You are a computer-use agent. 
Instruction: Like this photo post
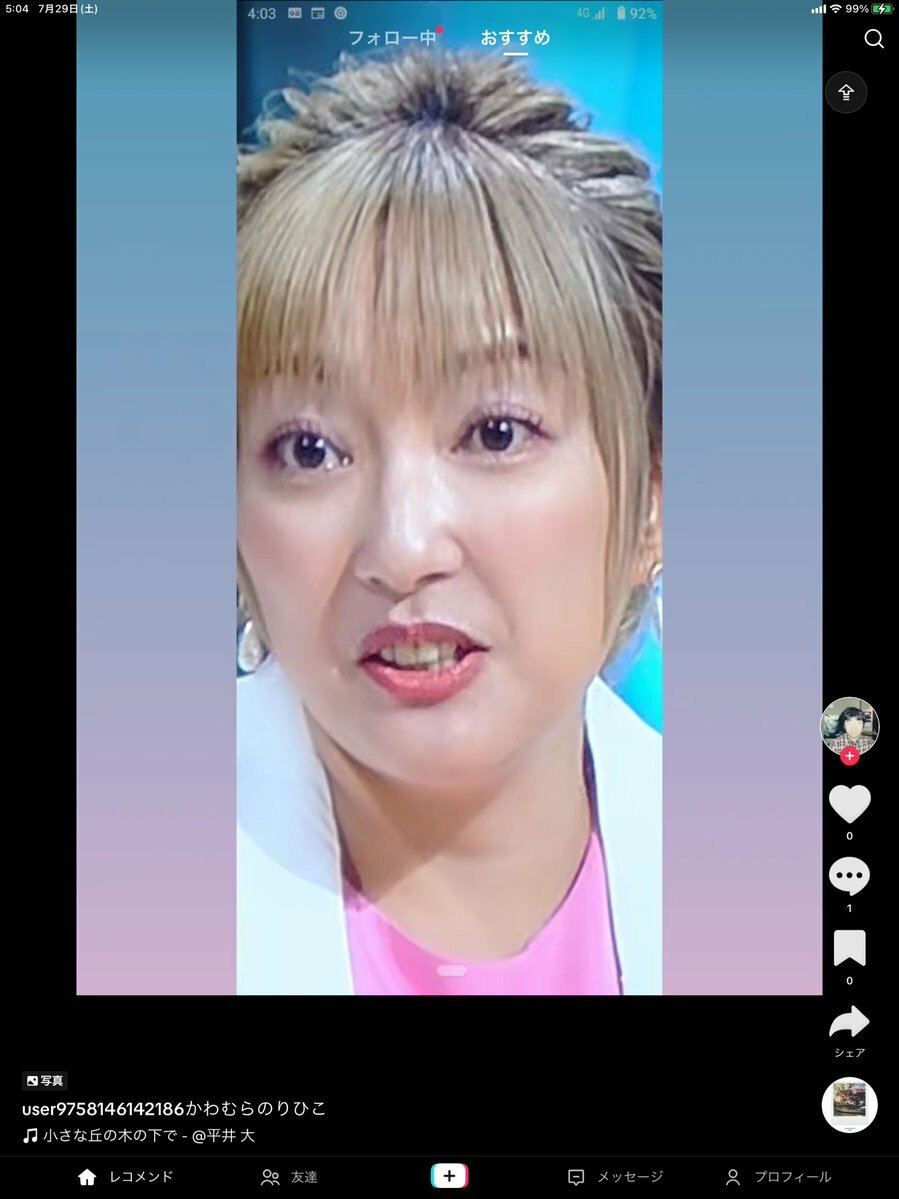coord(849,804)
